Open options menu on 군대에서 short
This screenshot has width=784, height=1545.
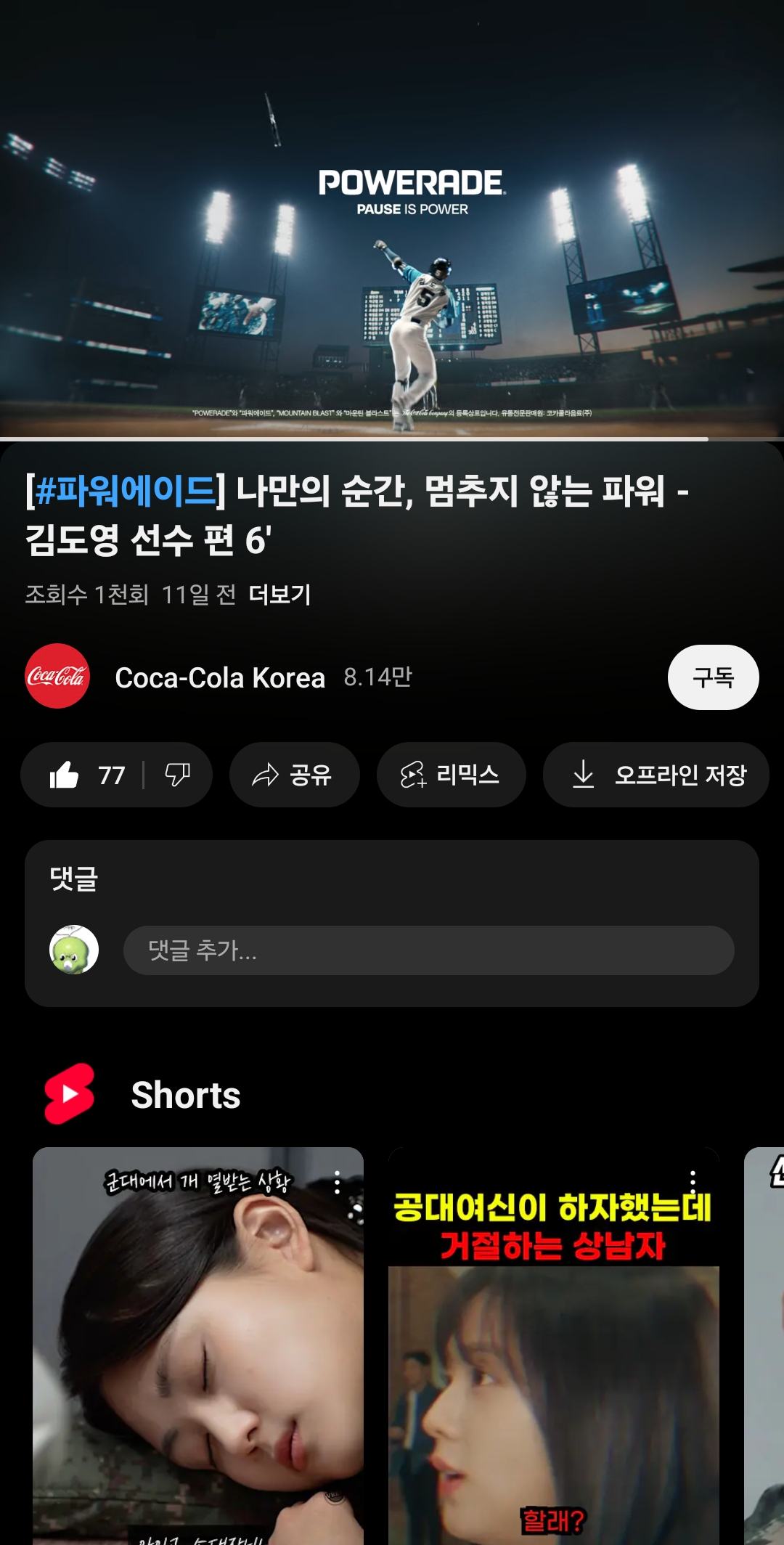[337, 1182]
